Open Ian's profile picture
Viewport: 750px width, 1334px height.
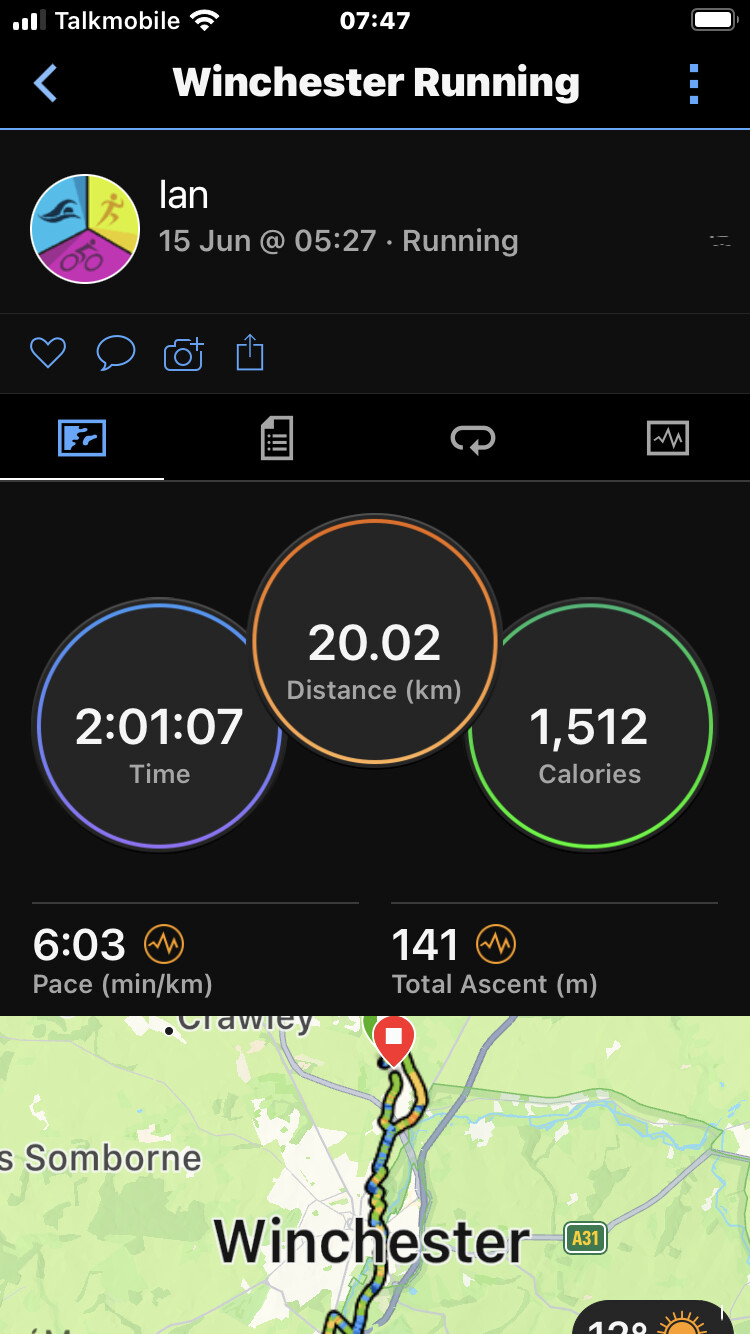point(86,229)
